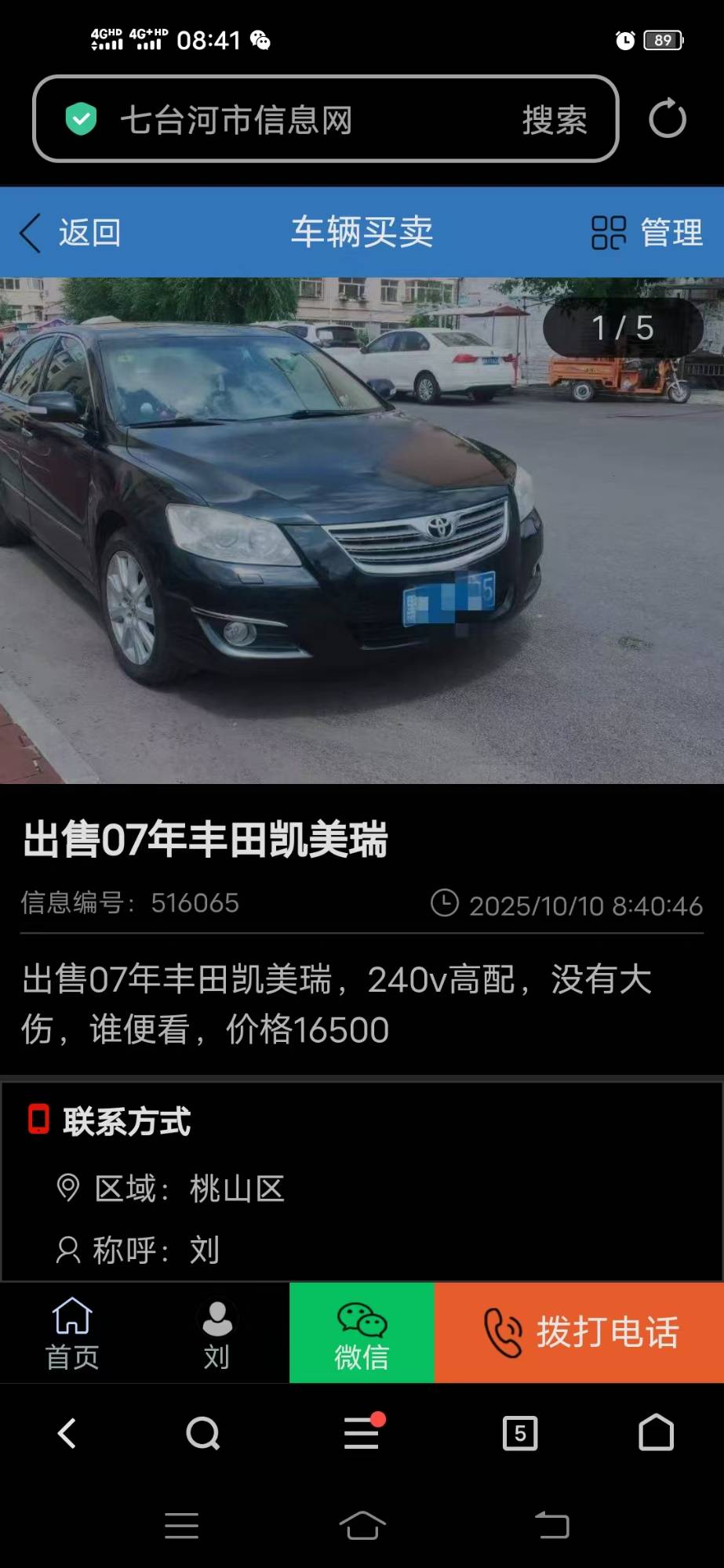Tap the 搜索 button in address bar
724x1568 pixels.
(555, 120)
